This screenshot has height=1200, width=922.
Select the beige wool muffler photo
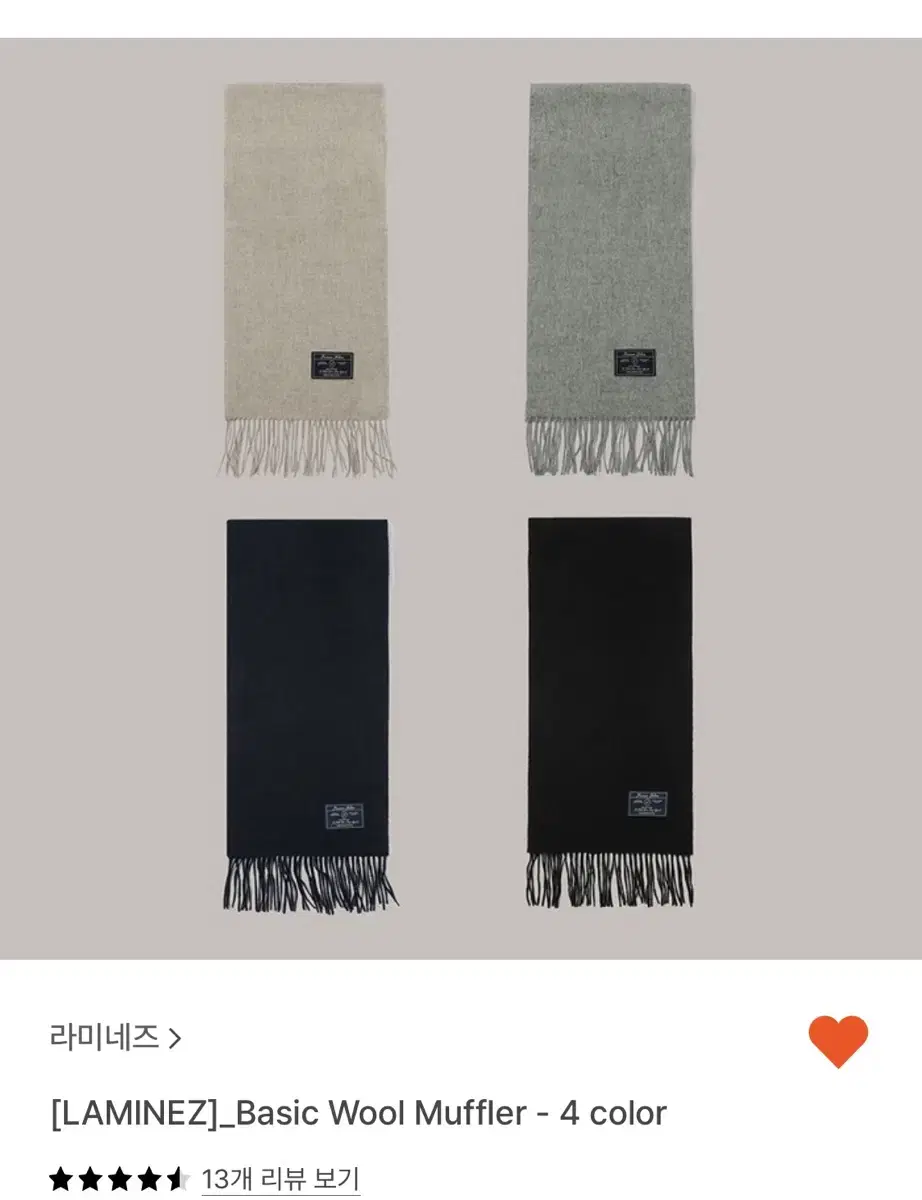pos(305,250)
